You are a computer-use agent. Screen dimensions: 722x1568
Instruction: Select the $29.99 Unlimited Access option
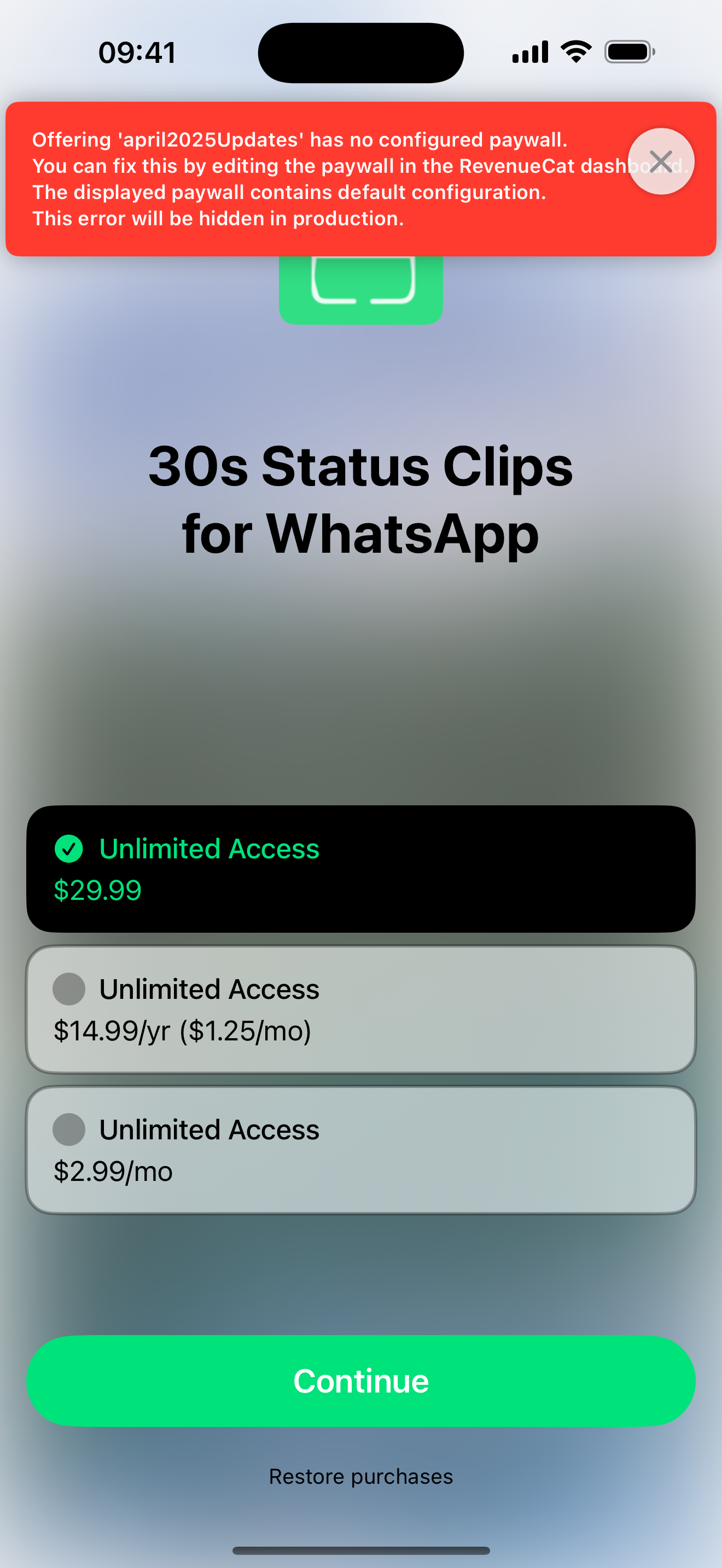tap(361, 869)
